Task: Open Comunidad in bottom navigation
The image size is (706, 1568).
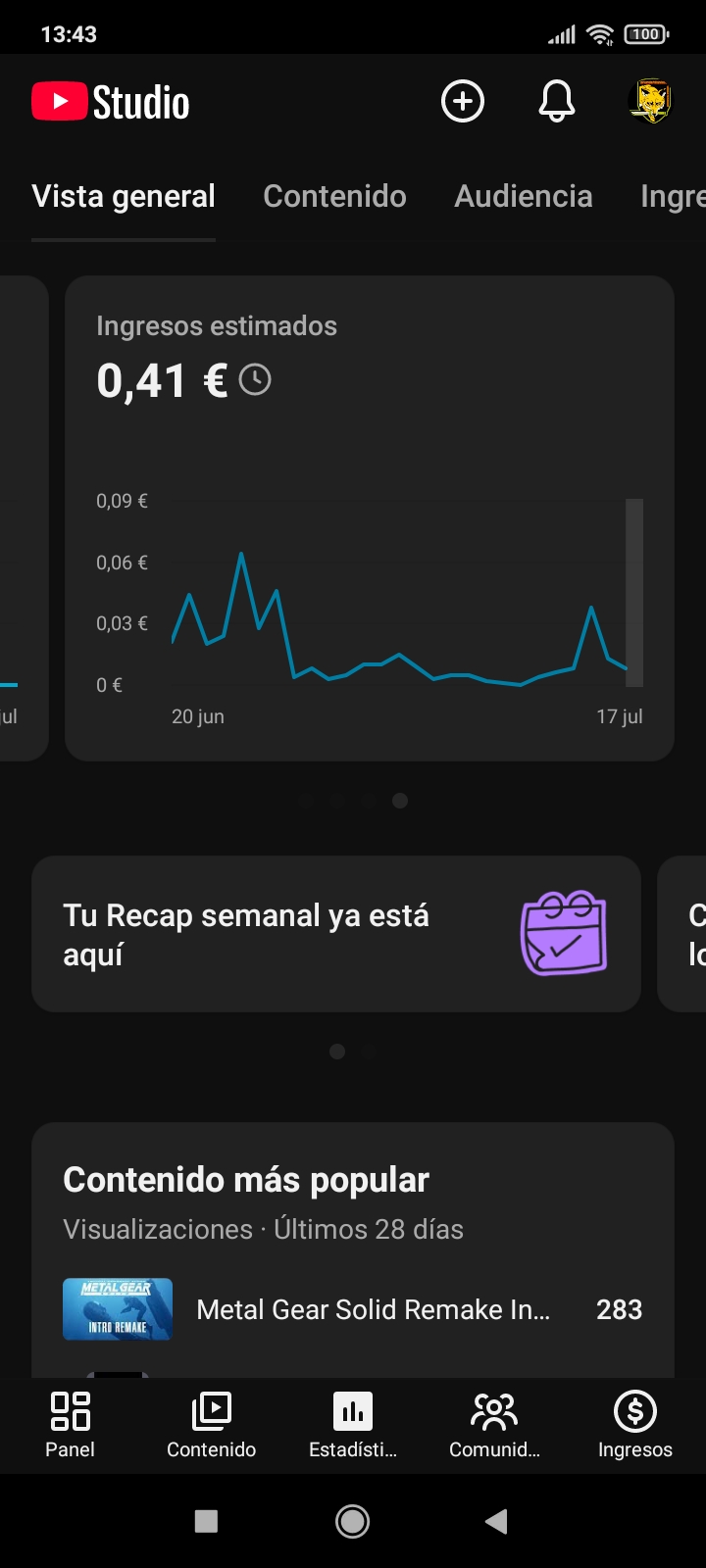Action: tap(494, 1425)
